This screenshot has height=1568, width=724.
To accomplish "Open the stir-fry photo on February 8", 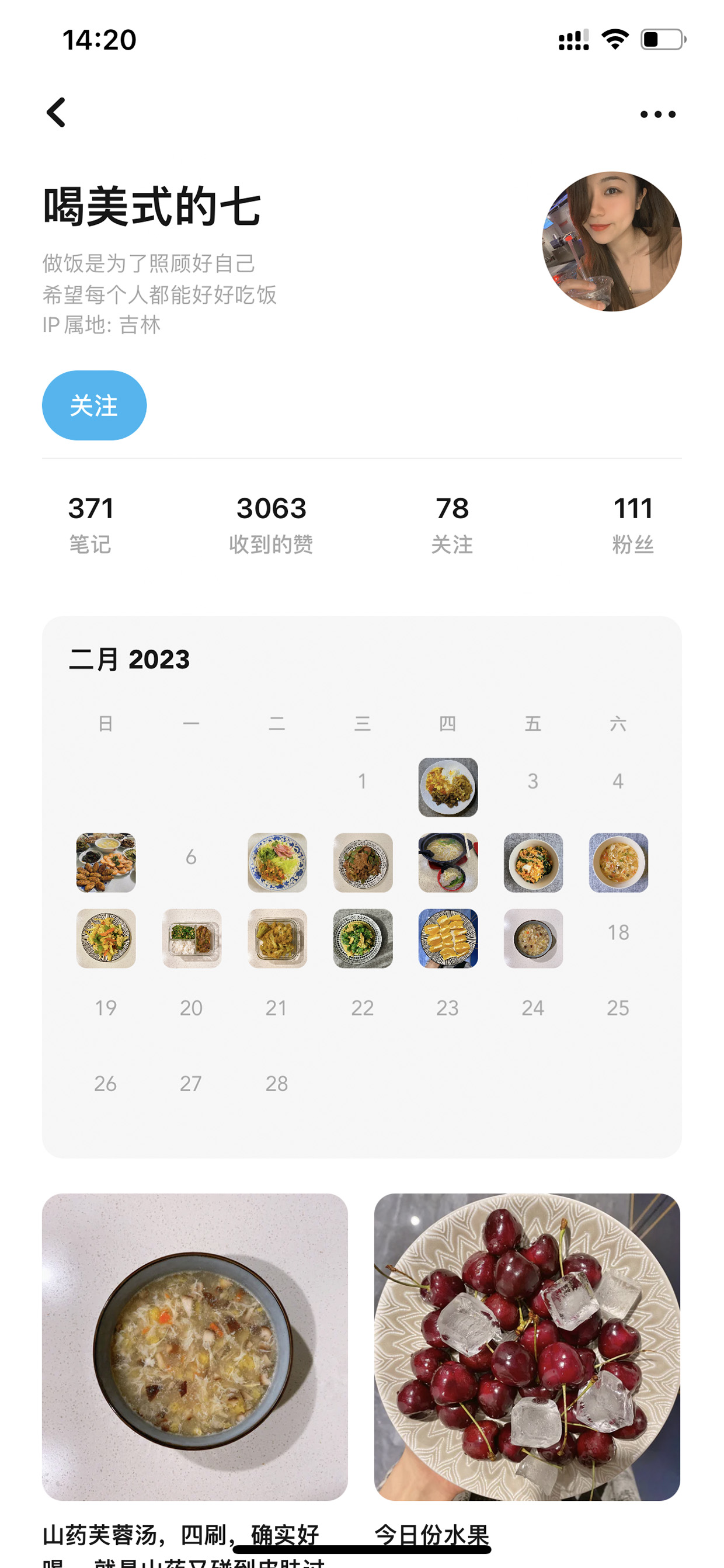I will pyautogui.click(x=363, y=862).
